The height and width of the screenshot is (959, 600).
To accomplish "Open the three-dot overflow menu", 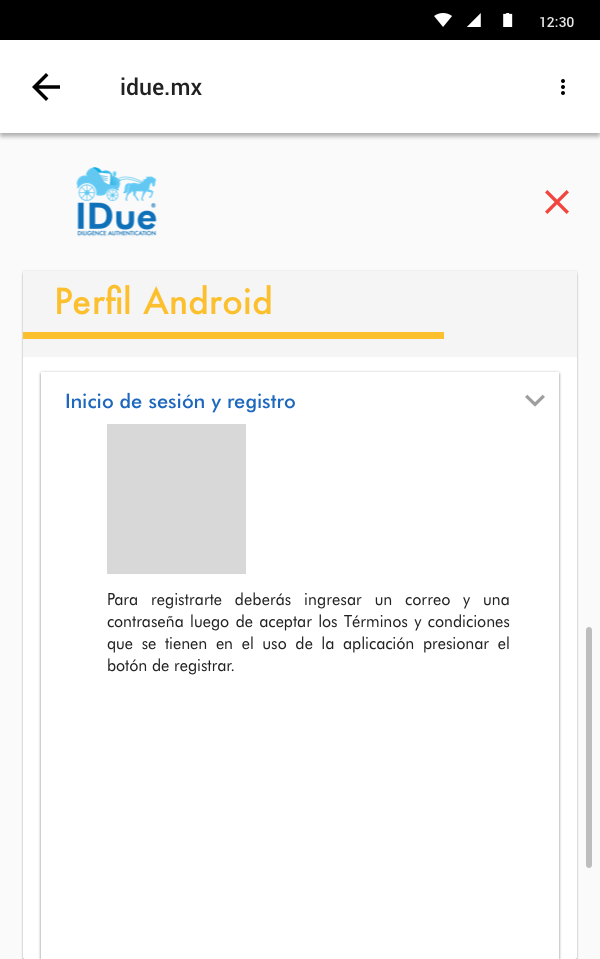I will click(x=563, y=87).
